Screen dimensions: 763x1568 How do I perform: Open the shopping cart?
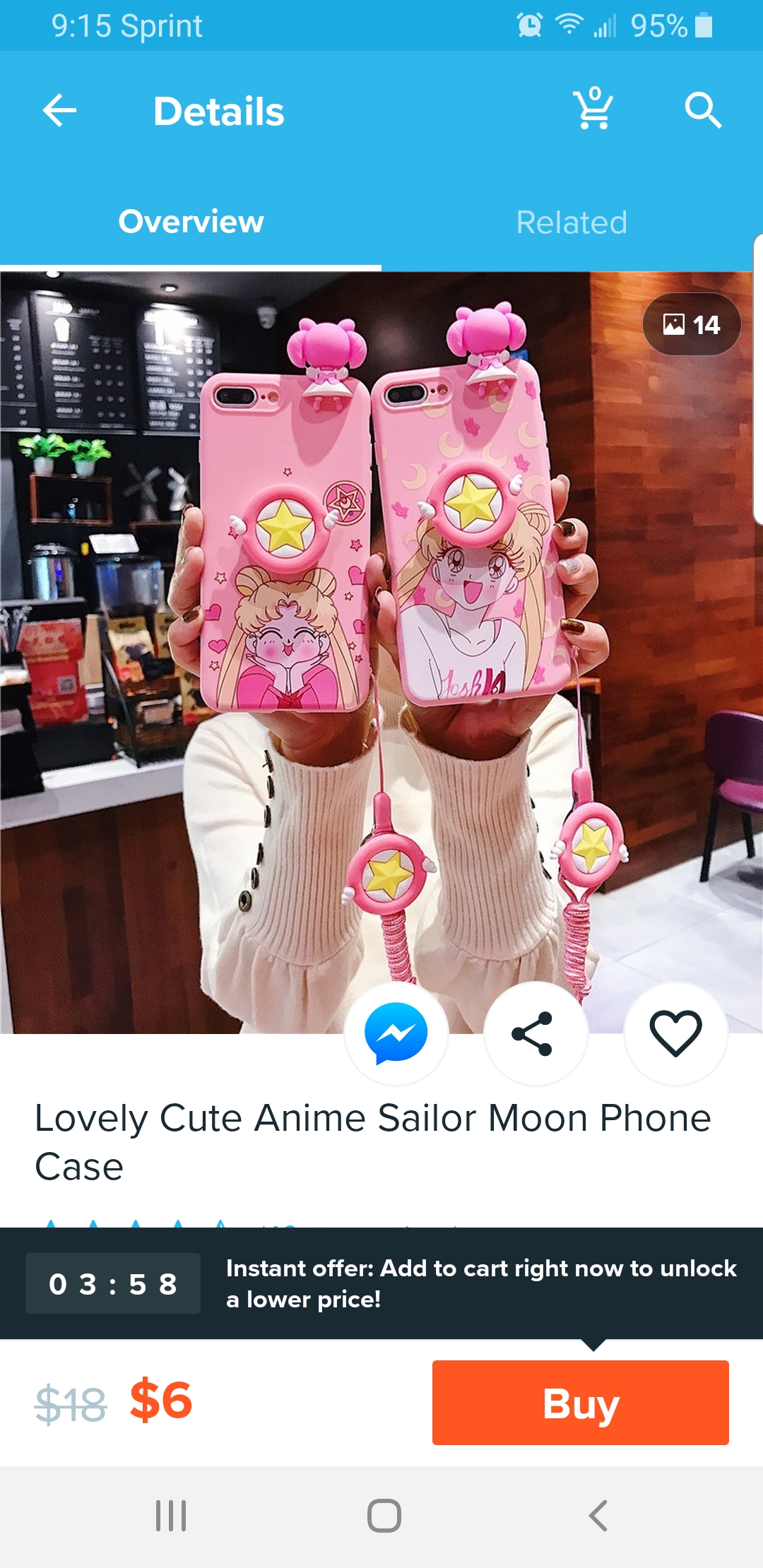pos(593,109)
